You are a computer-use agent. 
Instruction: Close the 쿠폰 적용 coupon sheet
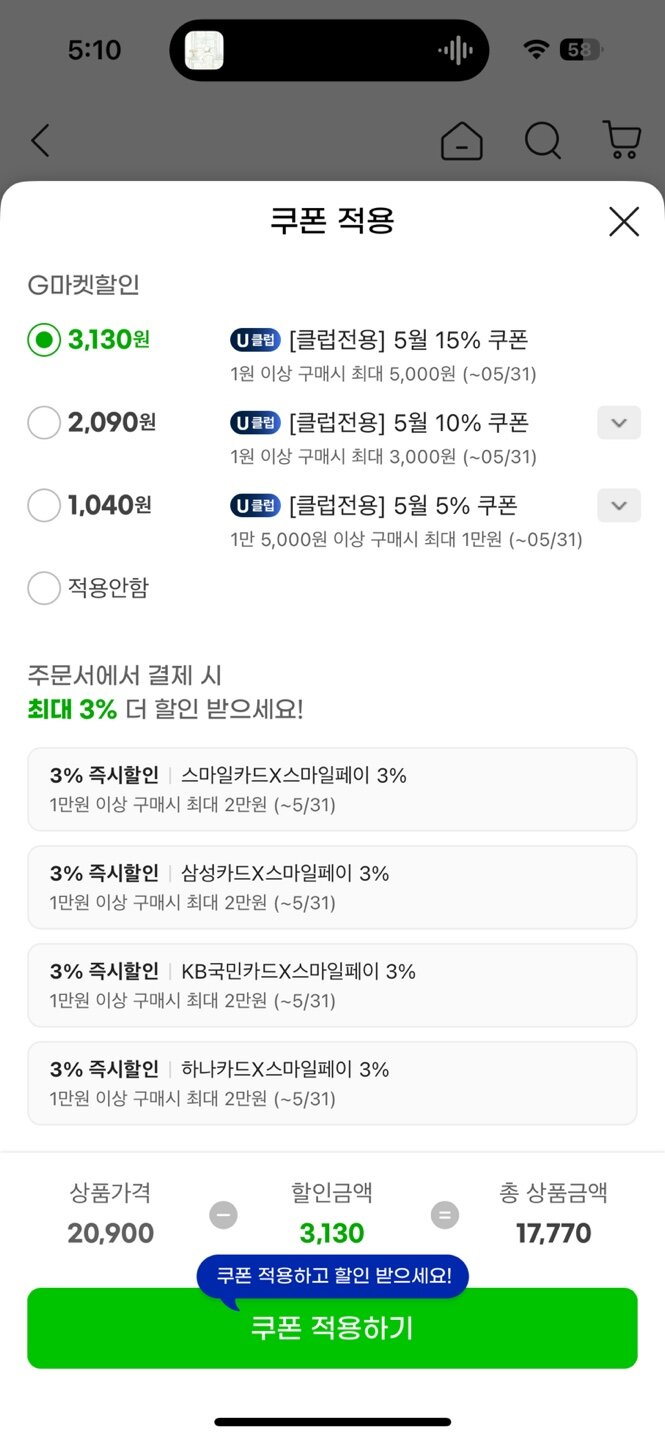[624, 221]
